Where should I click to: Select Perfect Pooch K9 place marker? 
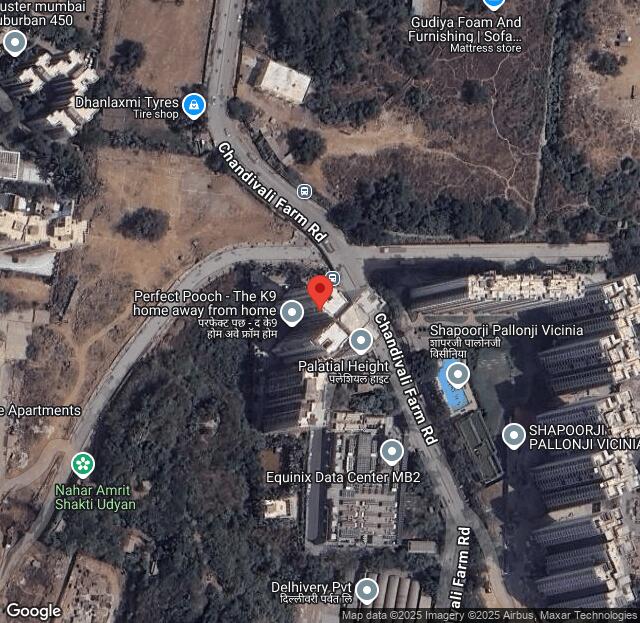click(292, 314)
